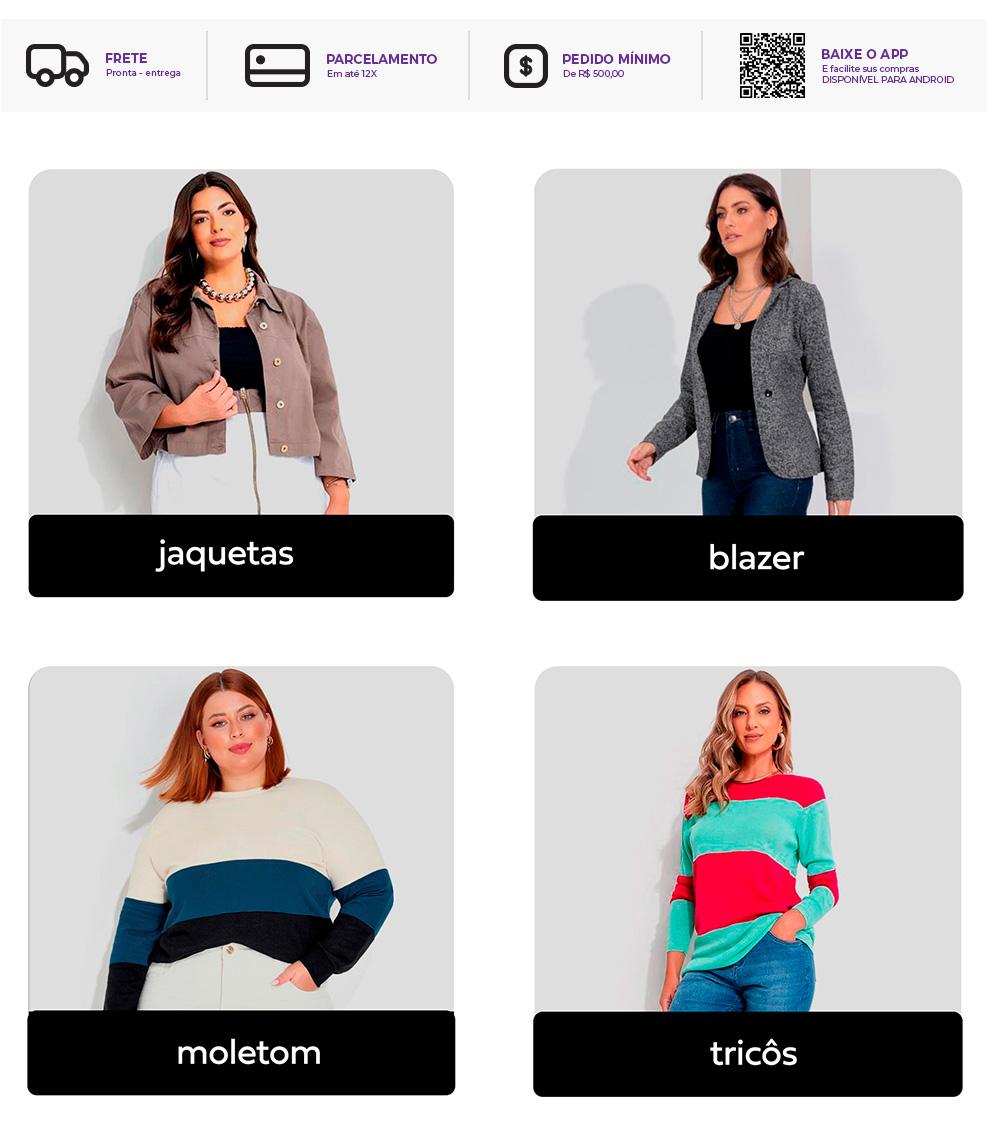Screen dimensions: 987x1134
Task: Open the moletom category
Action: coord(240,1053)
